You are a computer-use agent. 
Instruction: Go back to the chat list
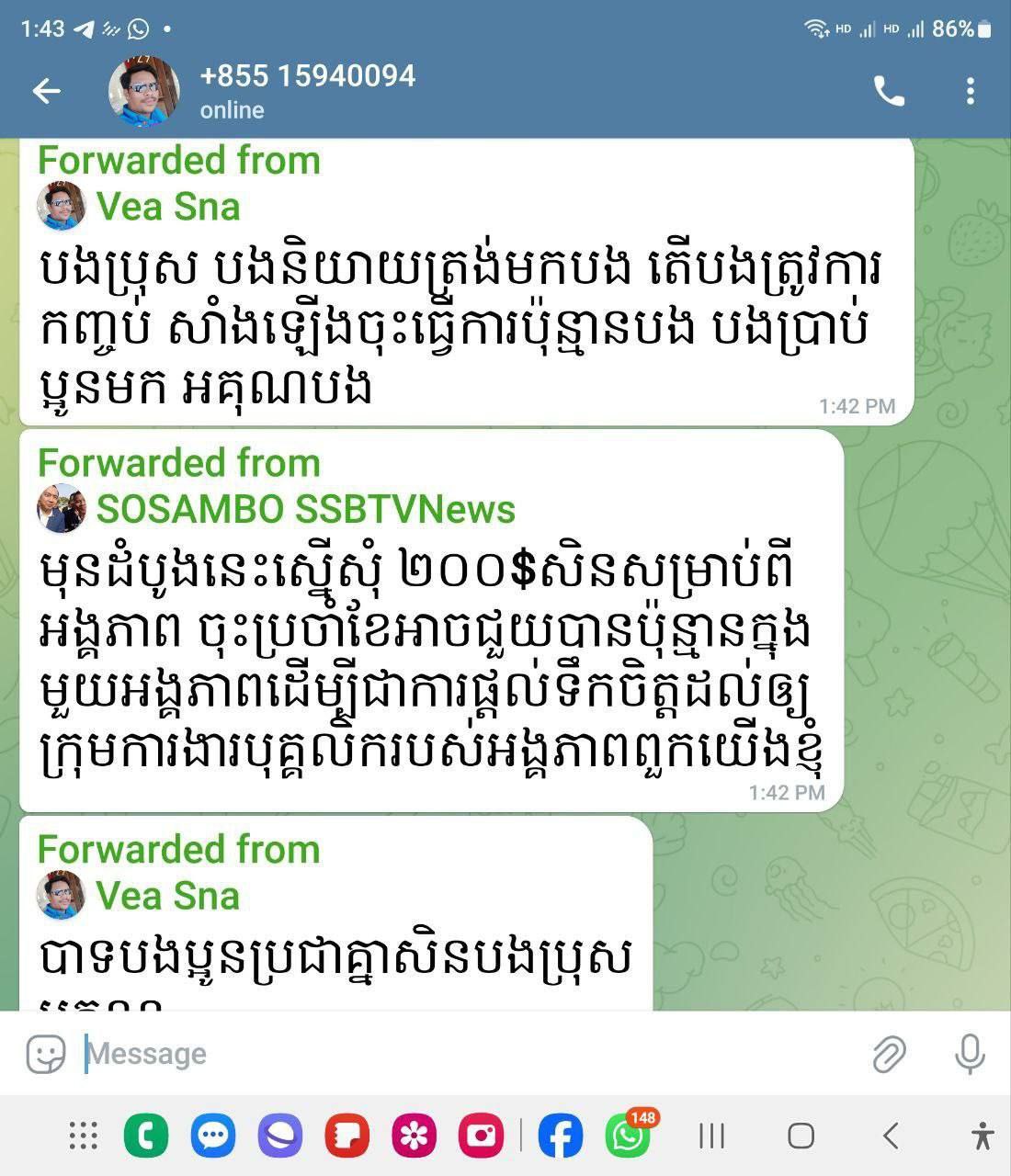(46, 91)
